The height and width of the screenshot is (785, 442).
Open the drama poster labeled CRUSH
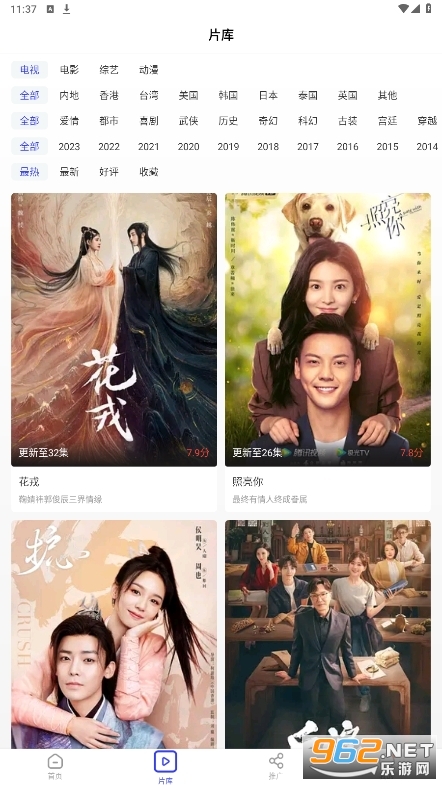[114, 634]
